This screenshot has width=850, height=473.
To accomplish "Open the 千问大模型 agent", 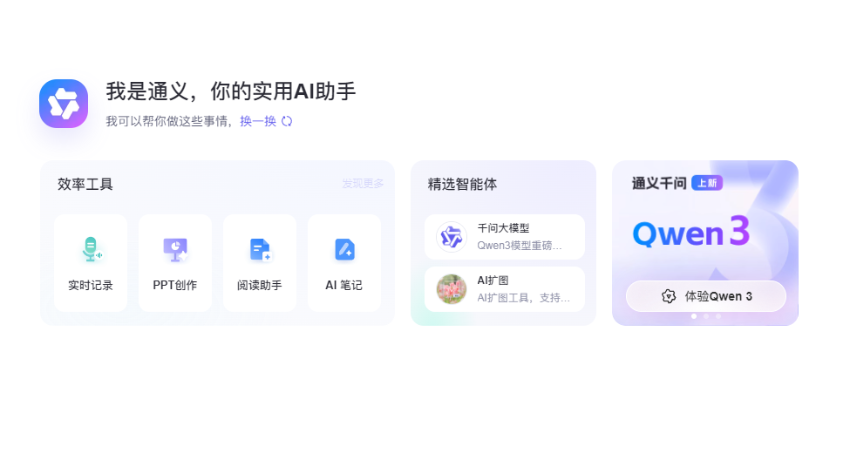I will tap(504, 236).
